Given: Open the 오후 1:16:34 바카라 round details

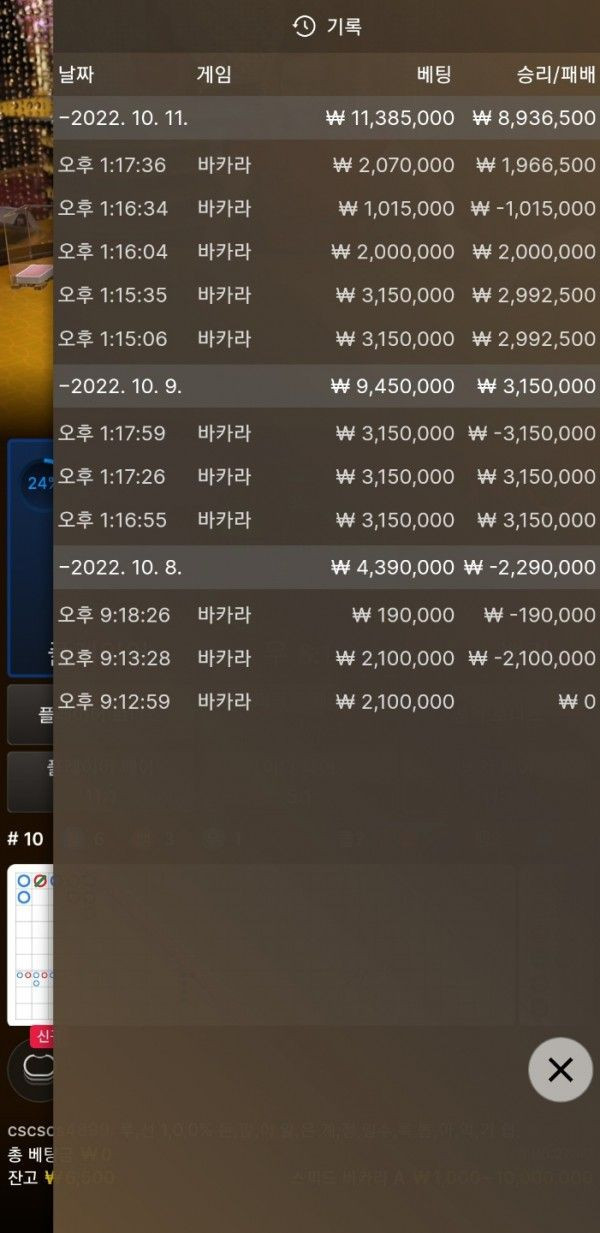Looking at the screenshot, I should 326,208.
